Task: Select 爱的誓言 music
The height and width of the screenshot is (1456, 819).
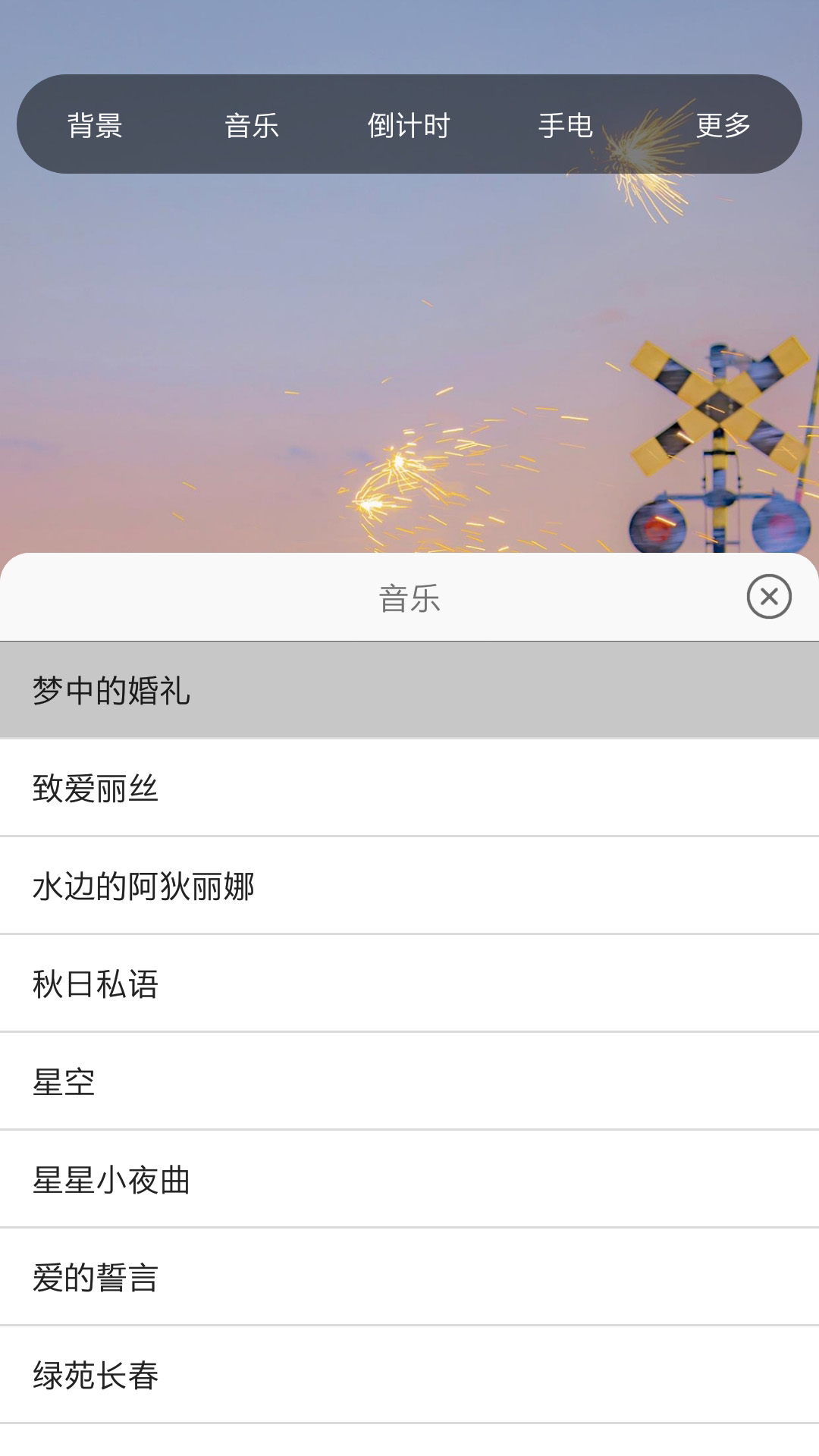Action: pyautogui.click(x=409, y=1277)
